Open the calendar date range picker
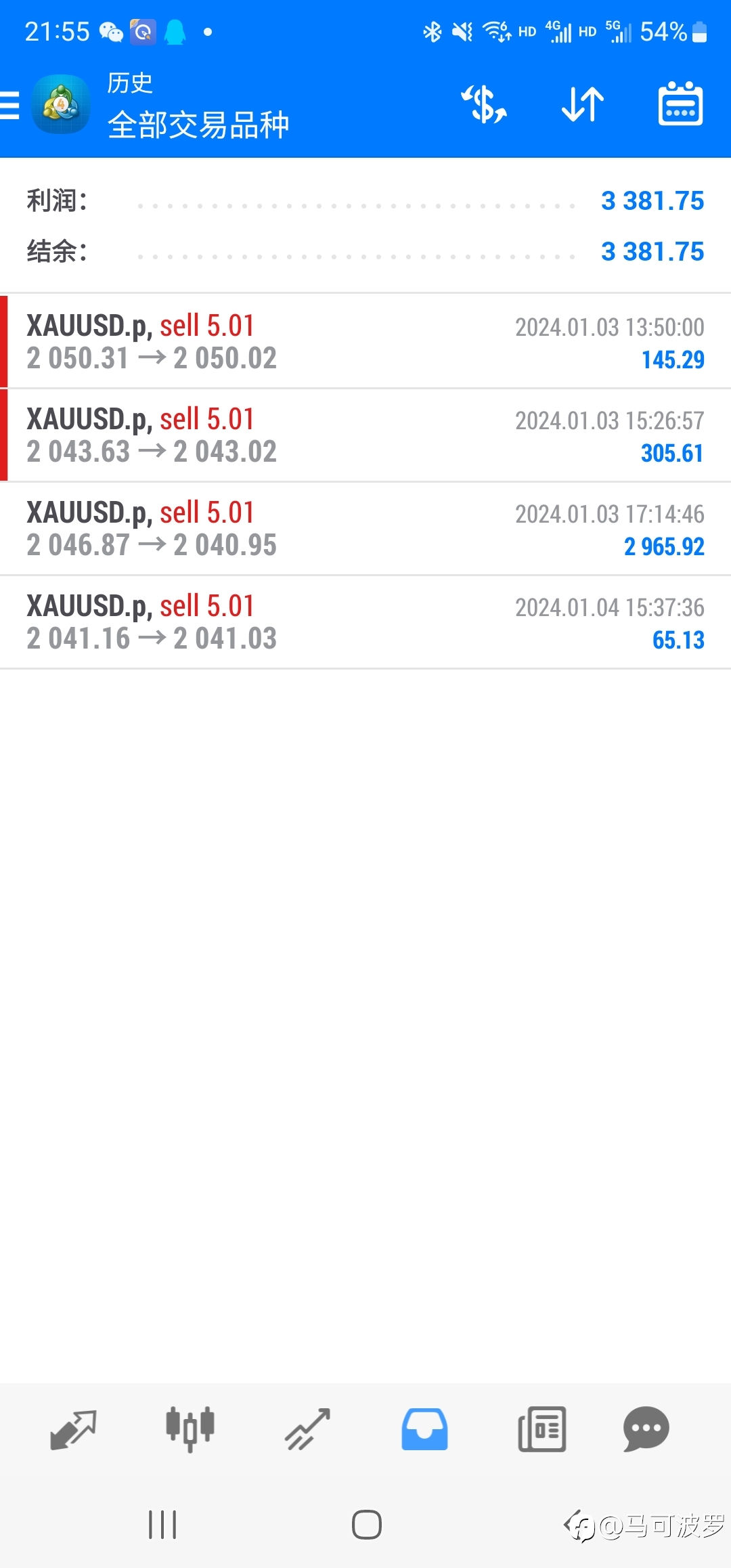731x1568 pixels. 680,104
